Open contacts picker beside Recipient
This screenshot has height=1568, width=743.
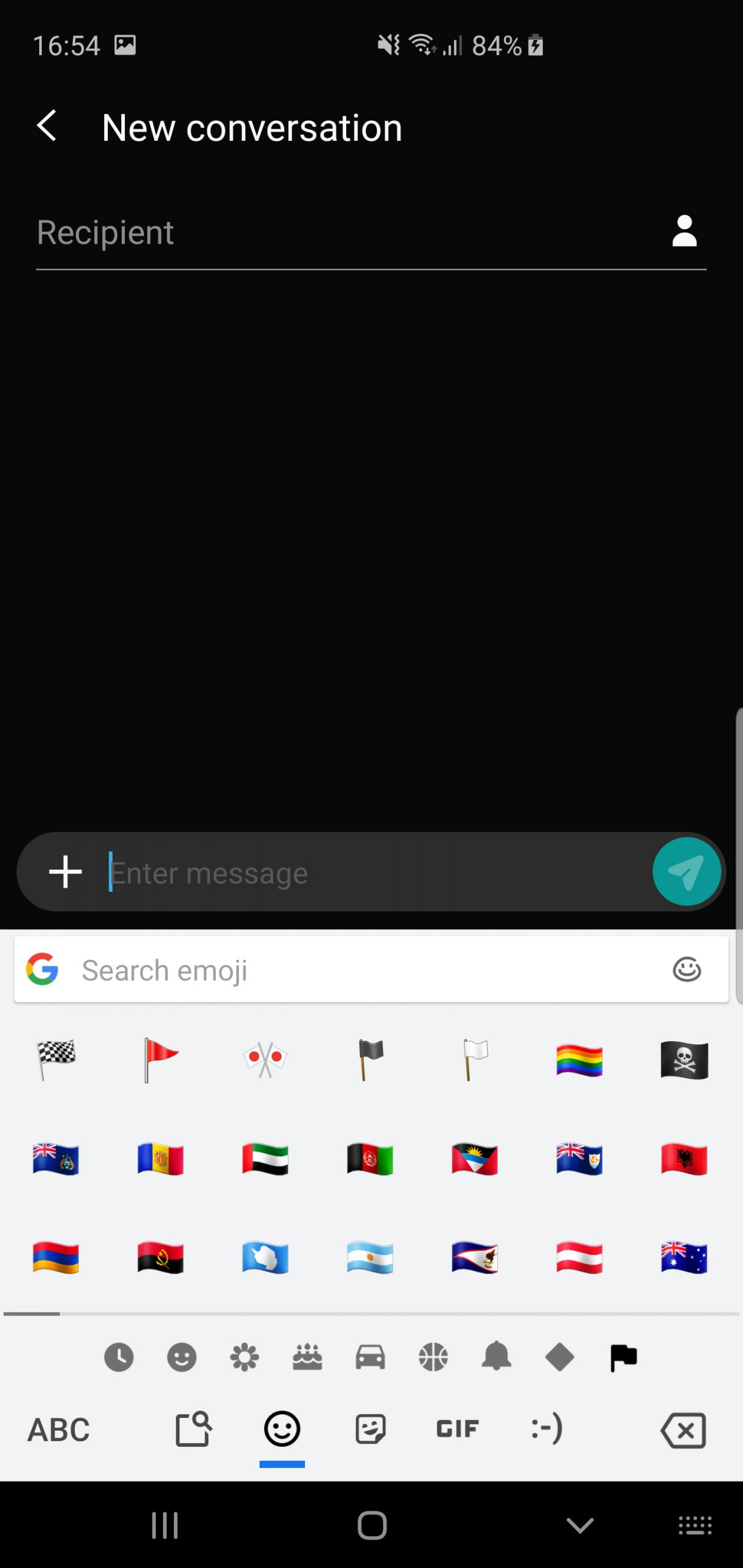click(x=684, y=231)
